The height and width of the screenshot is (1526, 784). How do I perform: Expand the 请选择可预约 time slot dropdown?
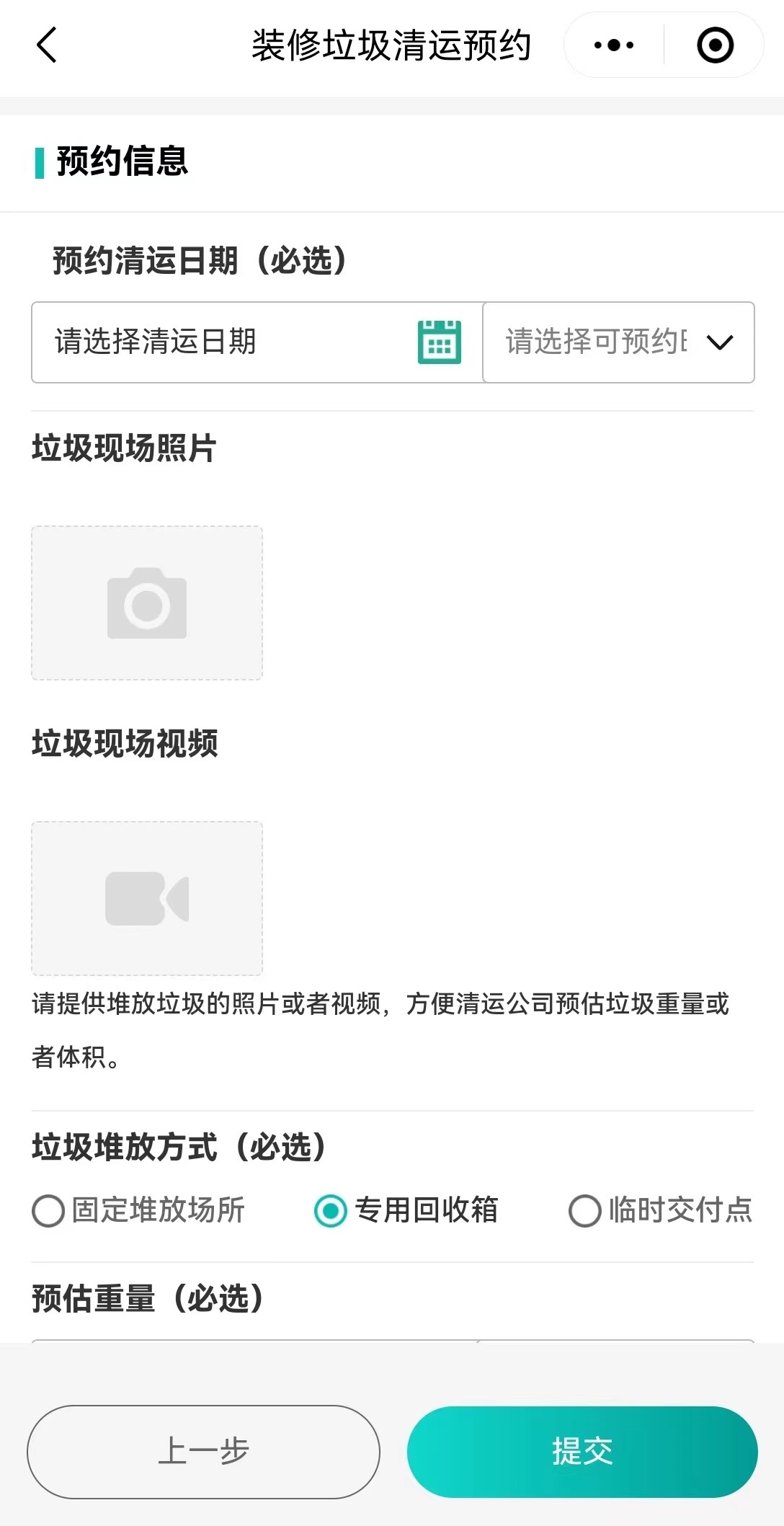click(x=618, y=342)
